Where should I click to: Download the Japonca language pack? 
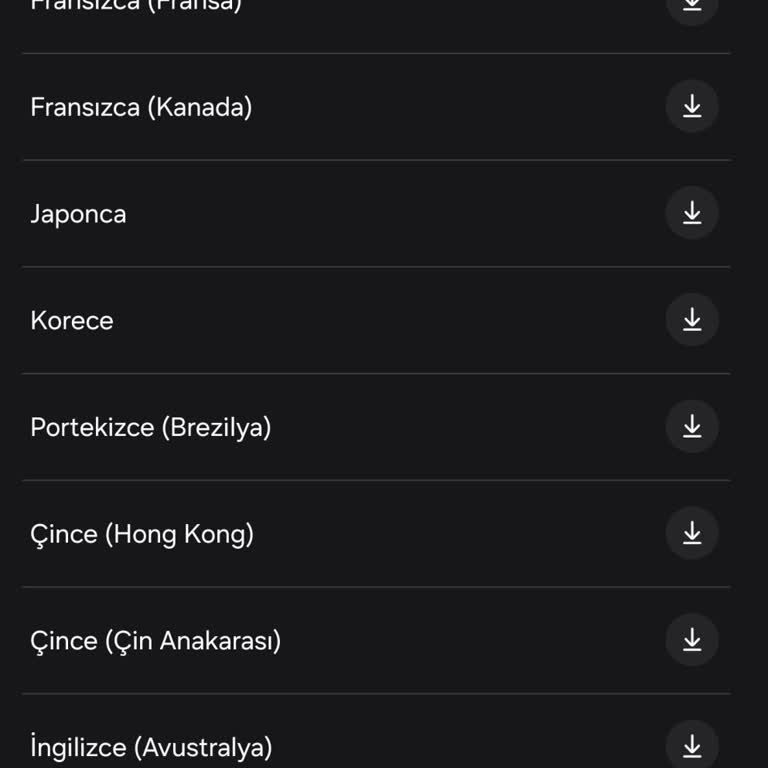692,213
